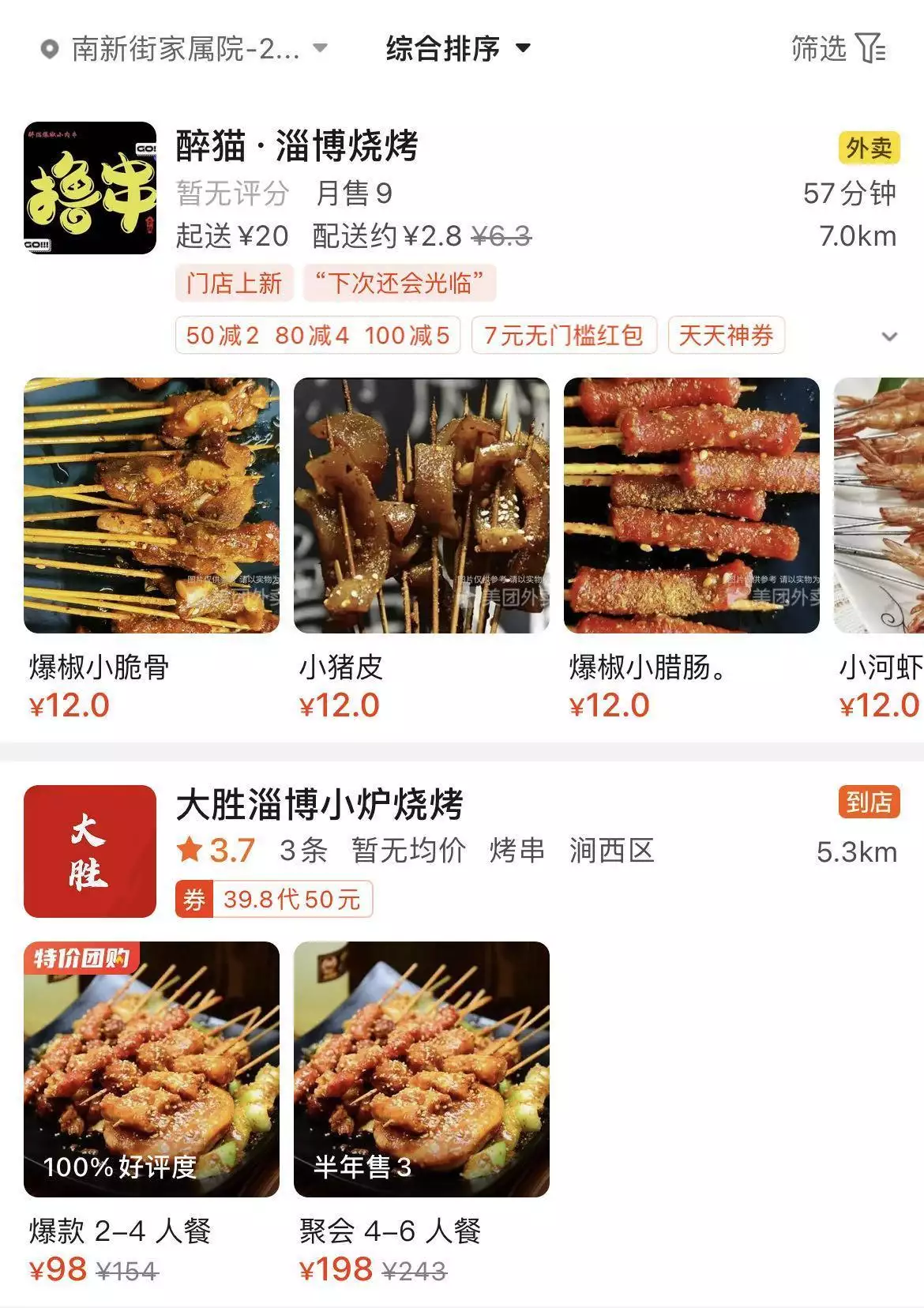924x1308 pixels.
Task: View the 爆椒小脆骨 dish
Action: (152, 506)
